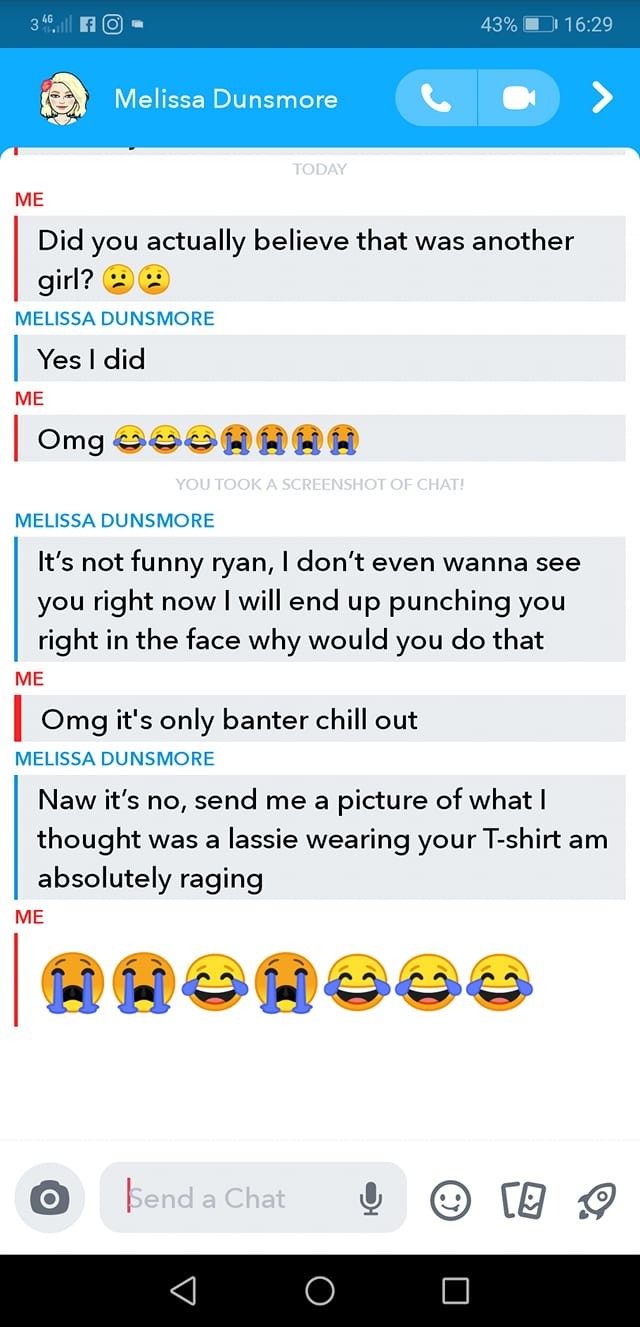Open the emoji sticker picker
The width and height of the screenshot is (640, 1327).
click(450, 1199)
